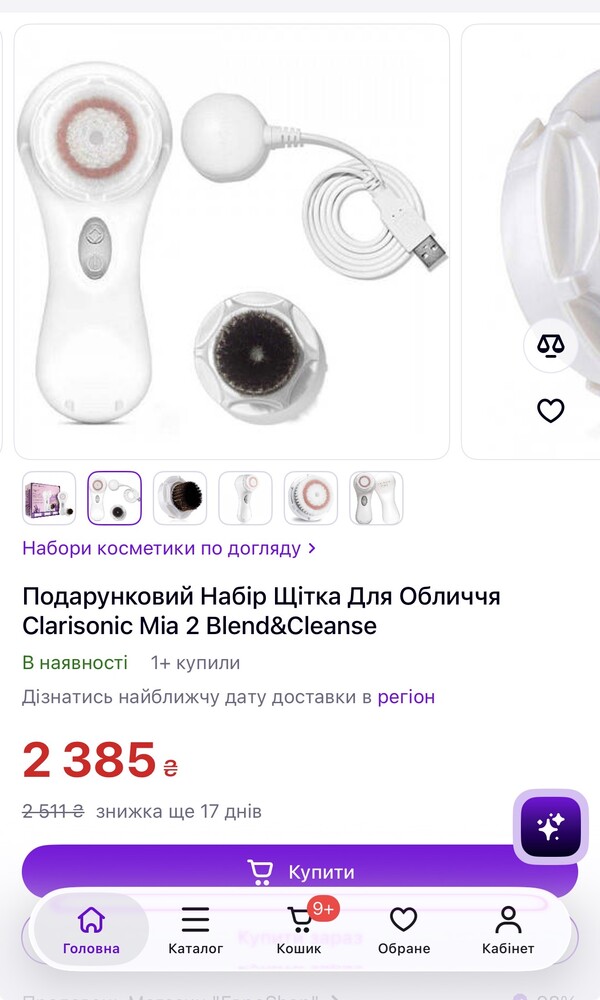Switch to the Обране tab
Image resolution: width=600 pixels, height=1000 pixels.
point(404,930)
